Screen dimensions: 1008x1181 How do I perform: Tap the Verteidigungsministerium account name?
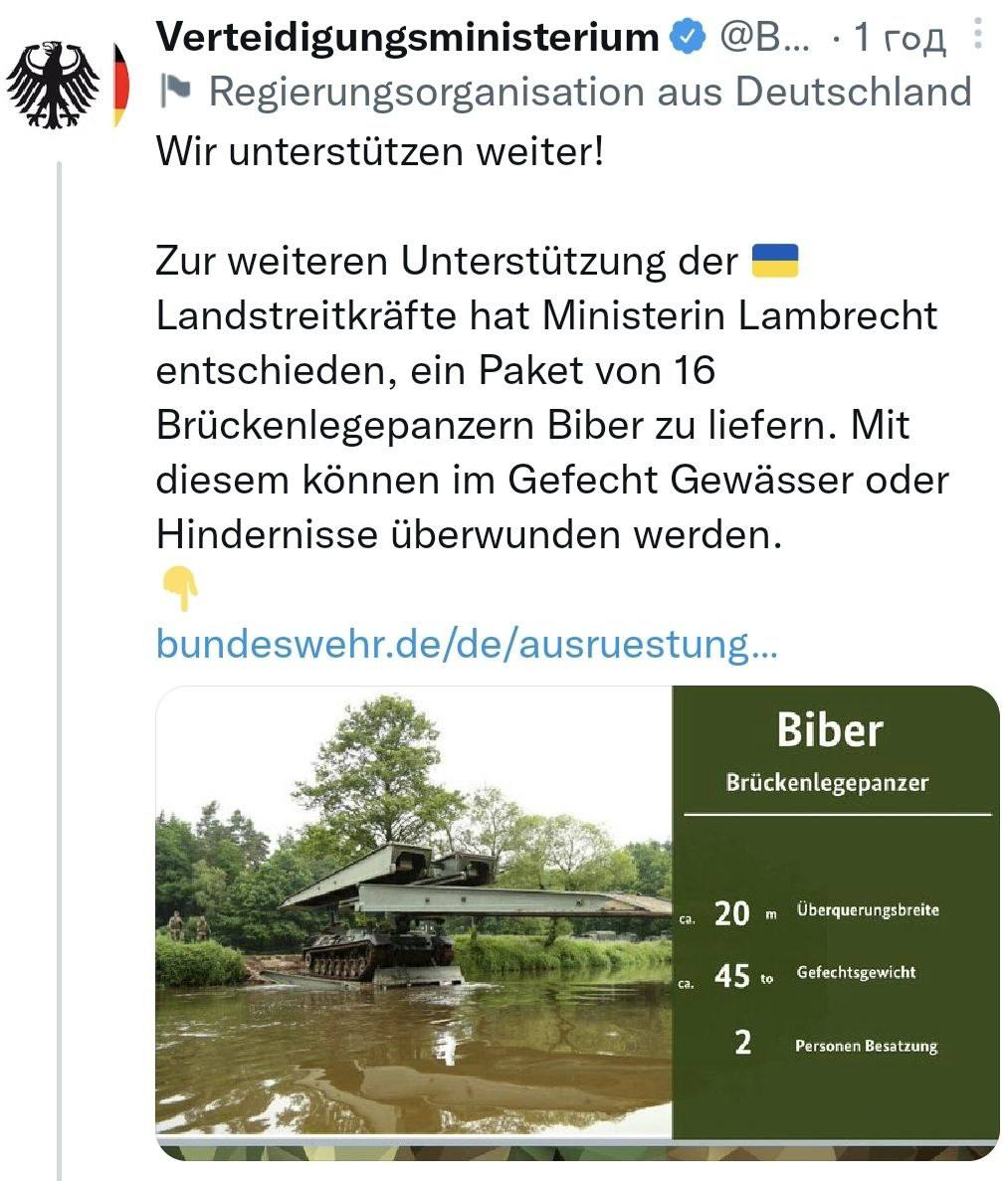pyautogui.click(x=408, y=38)
